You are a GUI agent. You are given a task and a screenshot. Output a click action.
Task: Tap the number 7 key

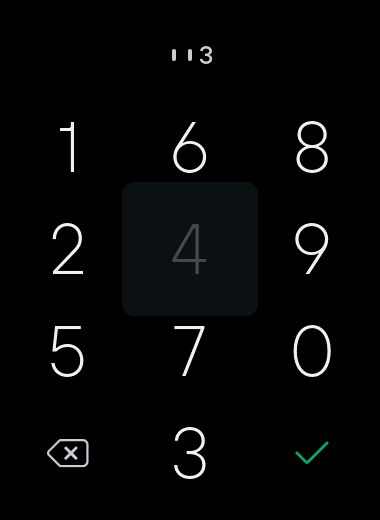pos(189,351)
